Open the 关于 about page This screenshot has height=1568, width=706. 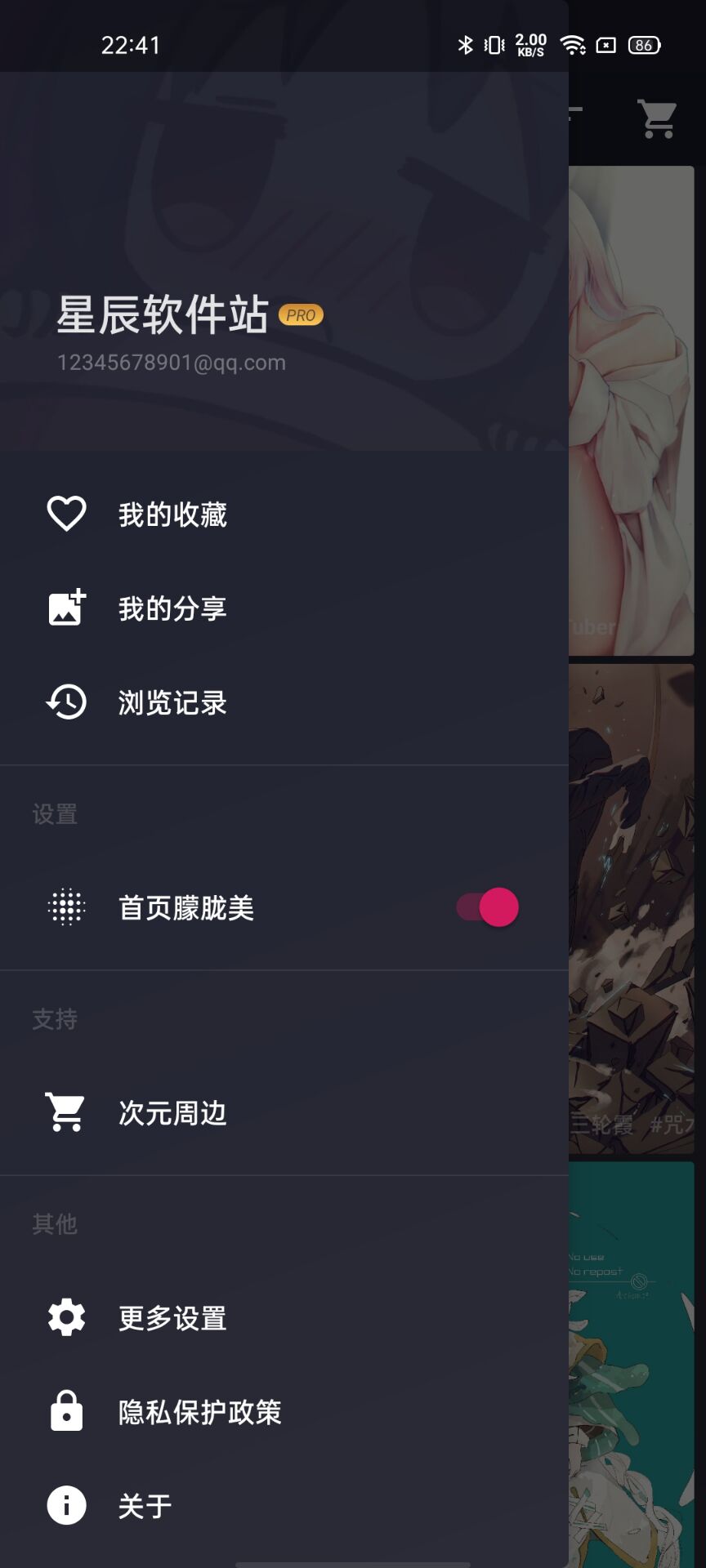click(x=145, y=1505)
